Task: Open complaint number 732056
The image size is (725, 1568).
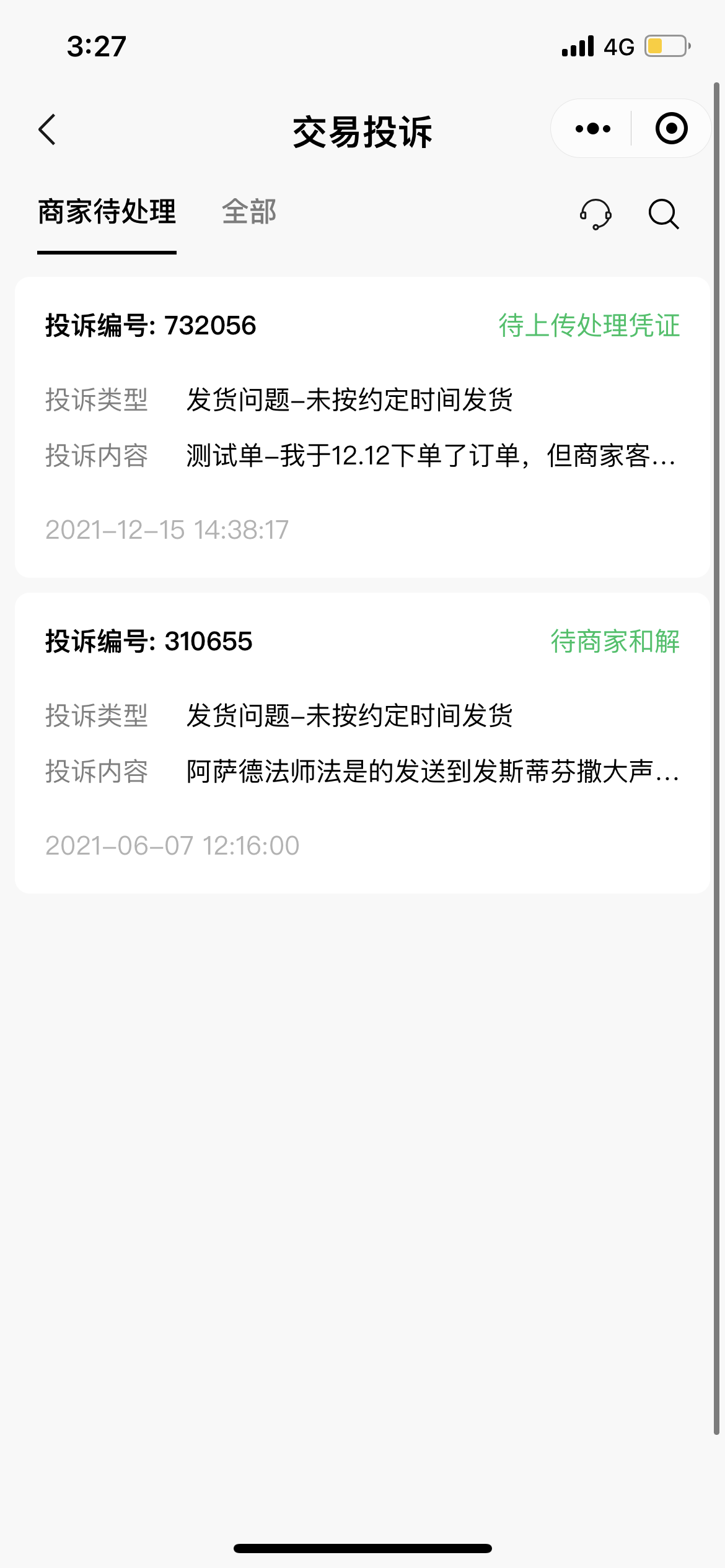Action: [x=362, y=427]
